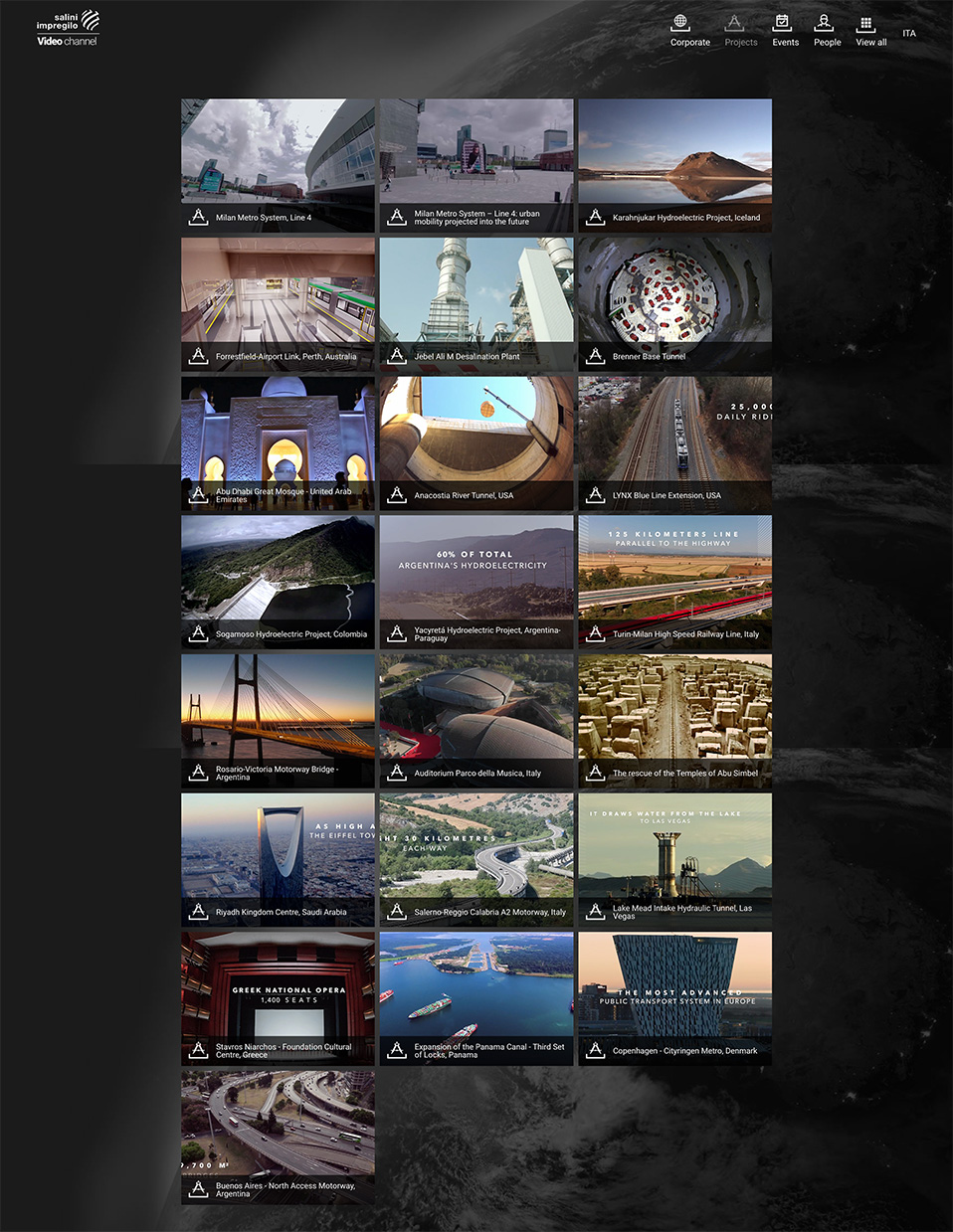Image resolution: width=953 pixels, height=1232 pixels.
Task: Play Buenos Aires North Access Motorway video
Action: coord(278,1137)
